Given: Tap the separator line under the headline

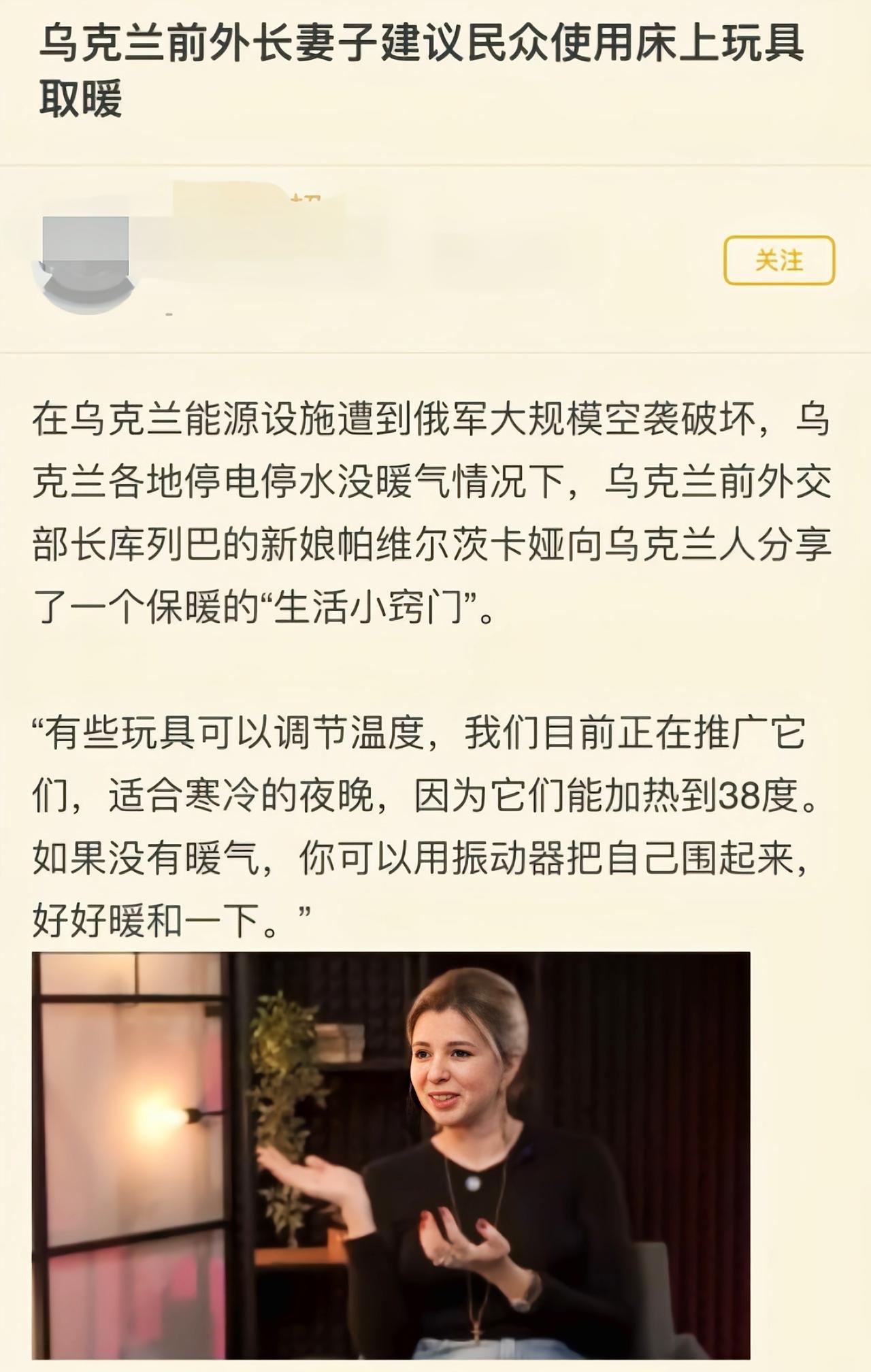Looking at the screenshot, I should point(435,162).
